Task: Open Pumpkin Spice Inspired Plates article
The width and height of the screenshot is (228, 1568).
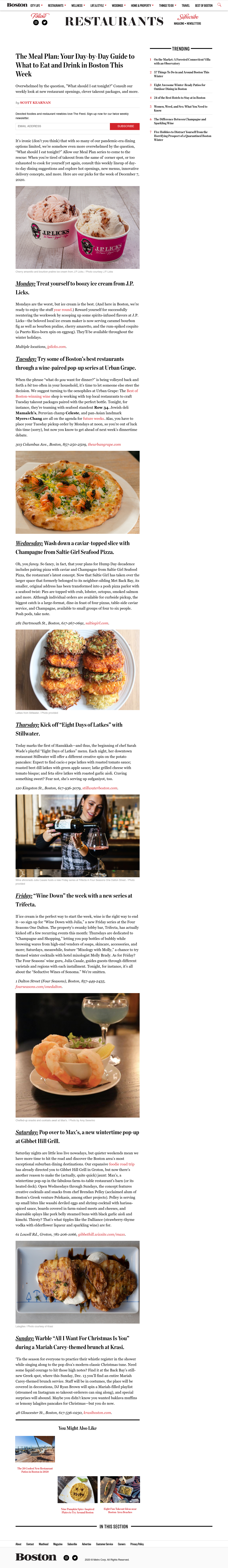Action: [x=77, y=1510]
